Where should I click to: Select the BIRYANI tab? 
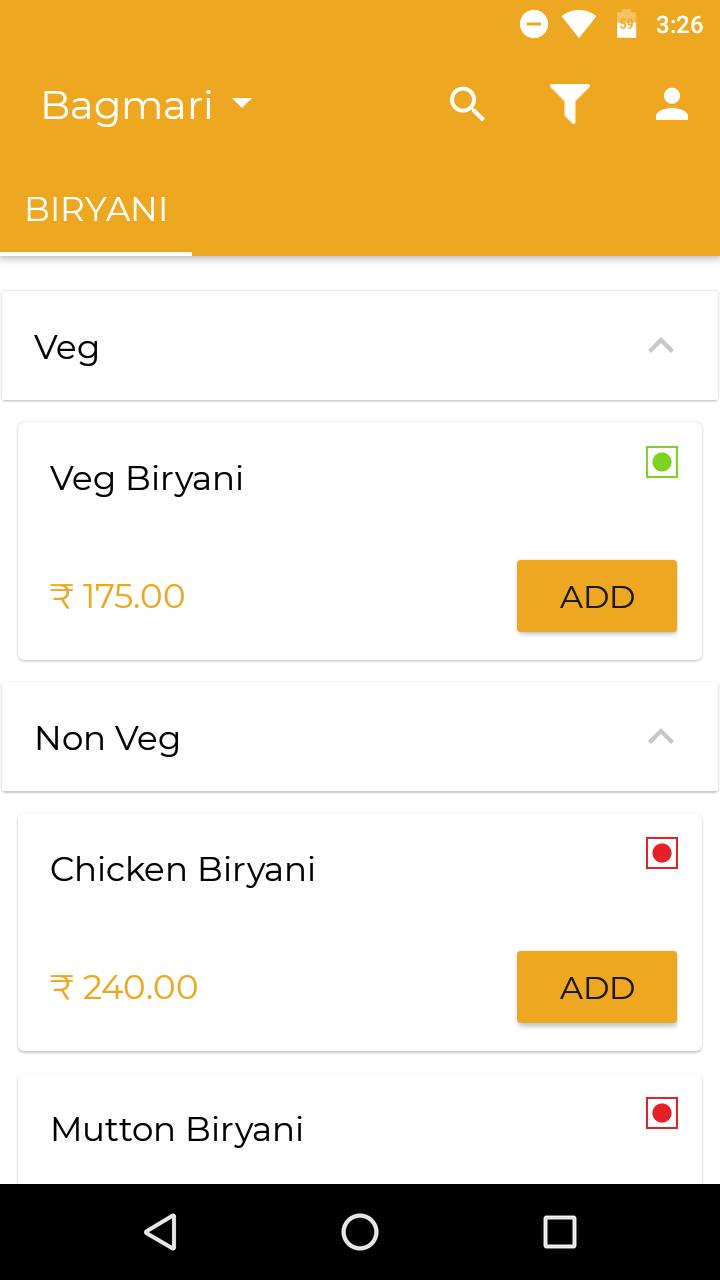click(96, 210)
